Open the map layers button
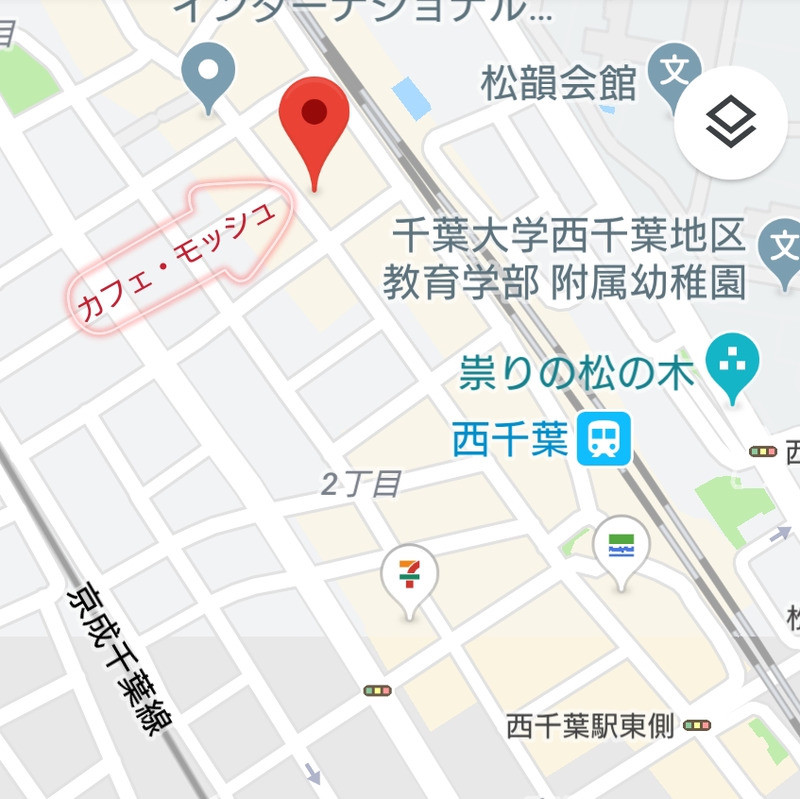This screenshot has width=800, height=799. point(731,122)
